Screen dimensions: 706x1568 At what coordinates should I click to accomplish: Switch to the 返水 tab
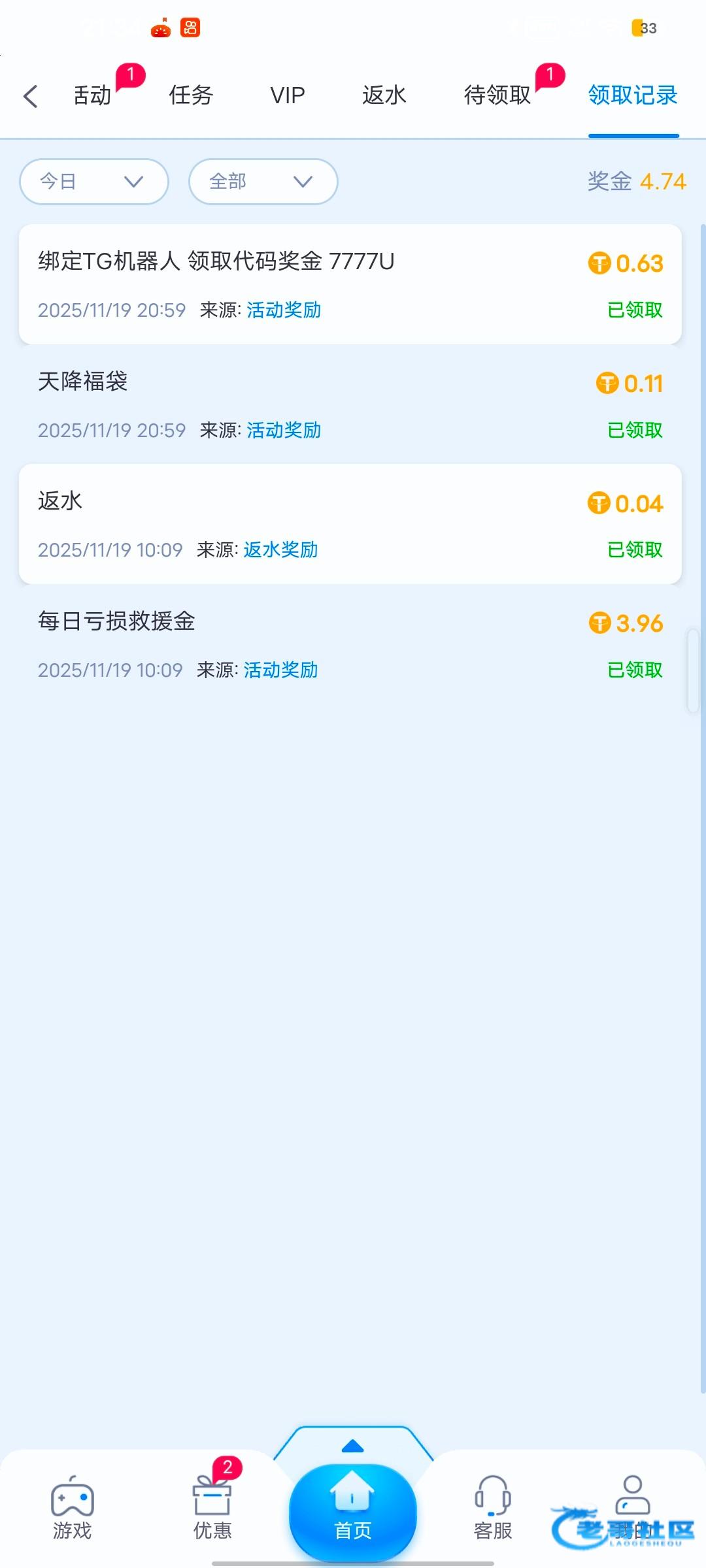click(x=384, y=95)
